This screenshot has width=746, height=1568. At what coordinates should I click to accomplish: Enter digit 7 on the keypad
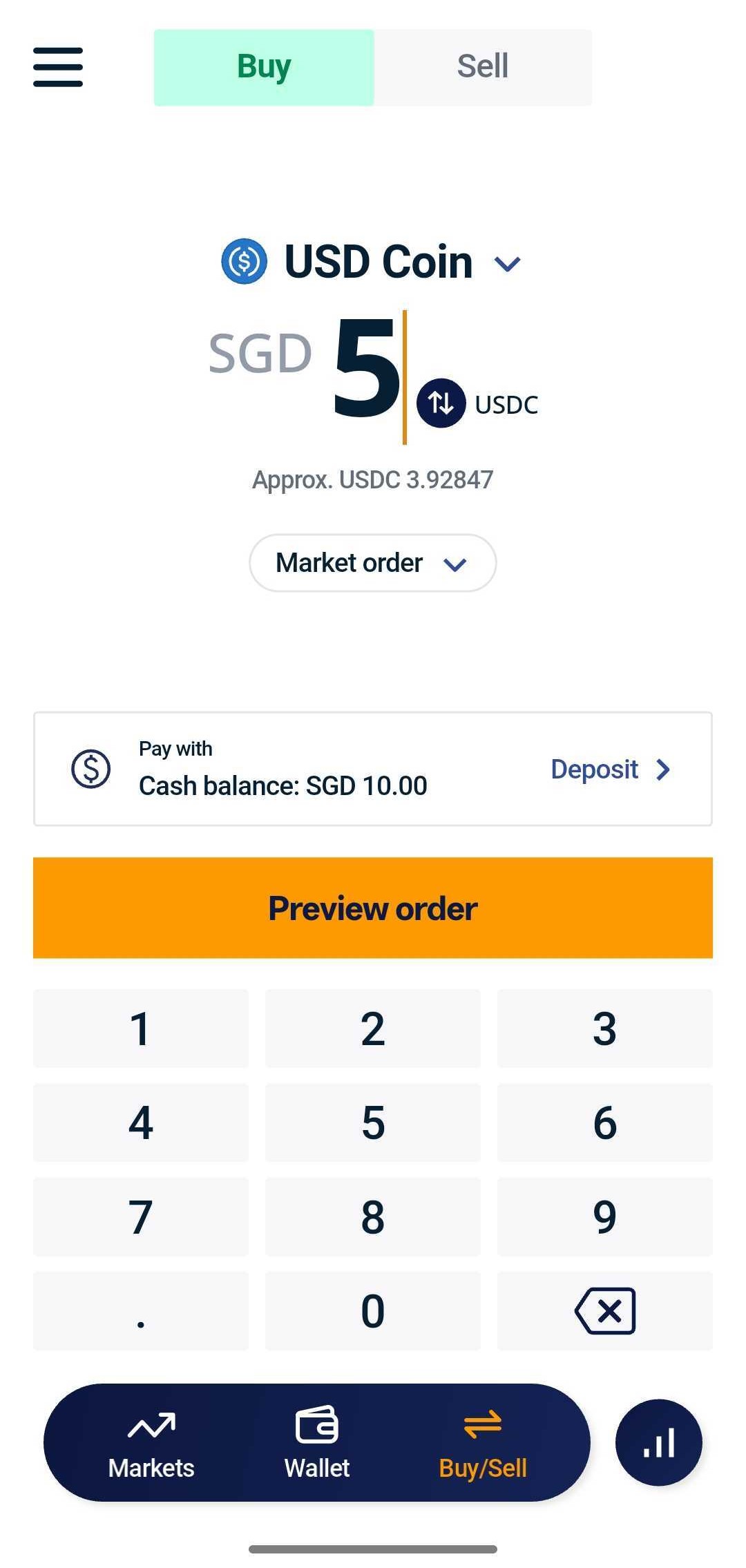141,1217
